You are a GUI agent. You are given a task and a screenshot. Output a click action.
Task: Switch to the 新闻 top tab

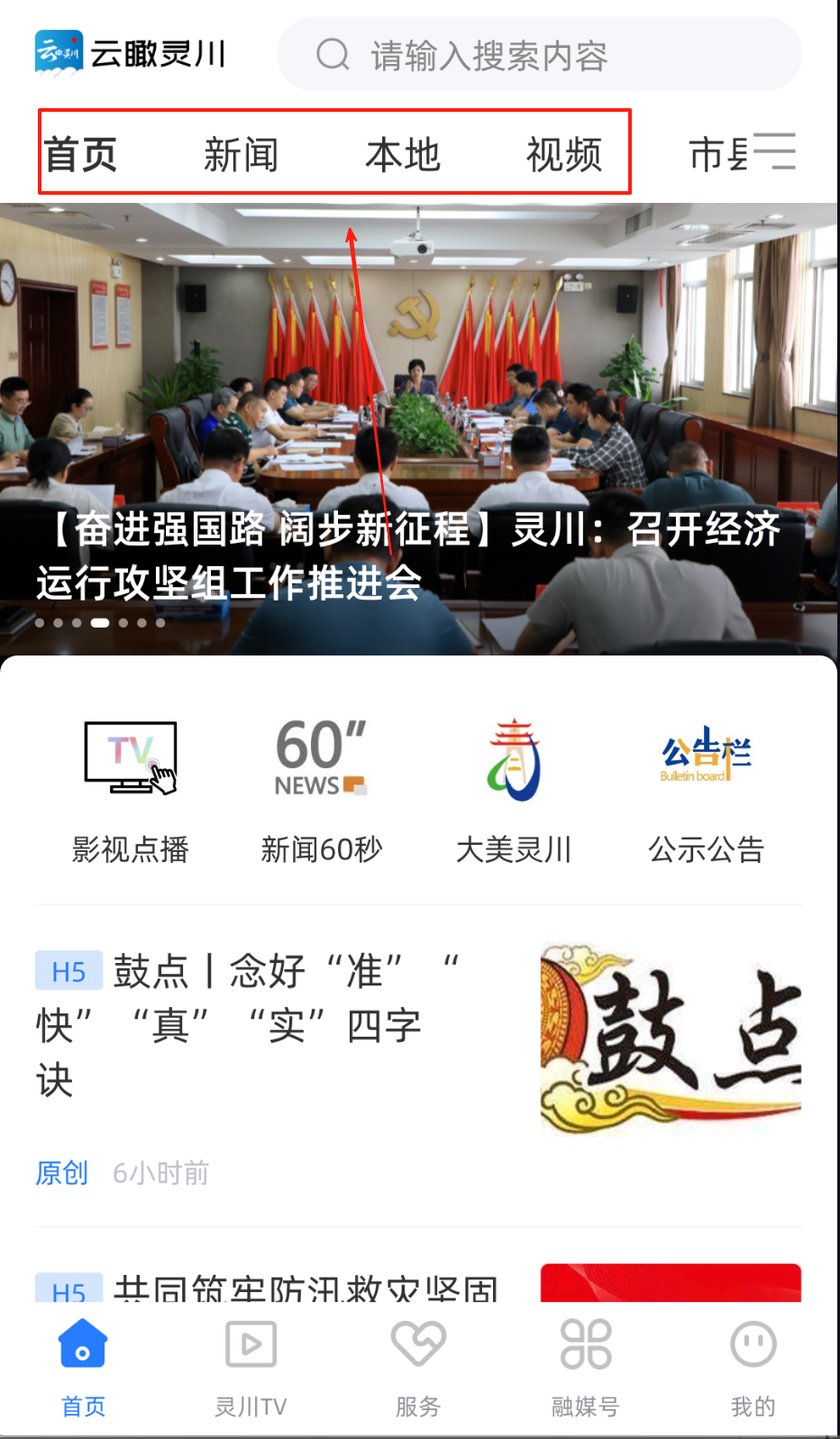pos(241,154)
